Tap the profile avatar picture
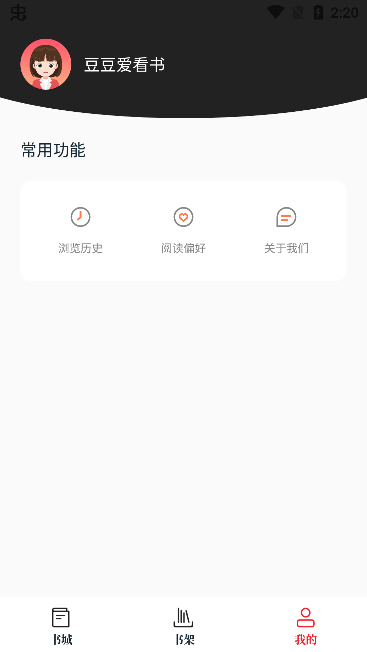 pos(46,64)
